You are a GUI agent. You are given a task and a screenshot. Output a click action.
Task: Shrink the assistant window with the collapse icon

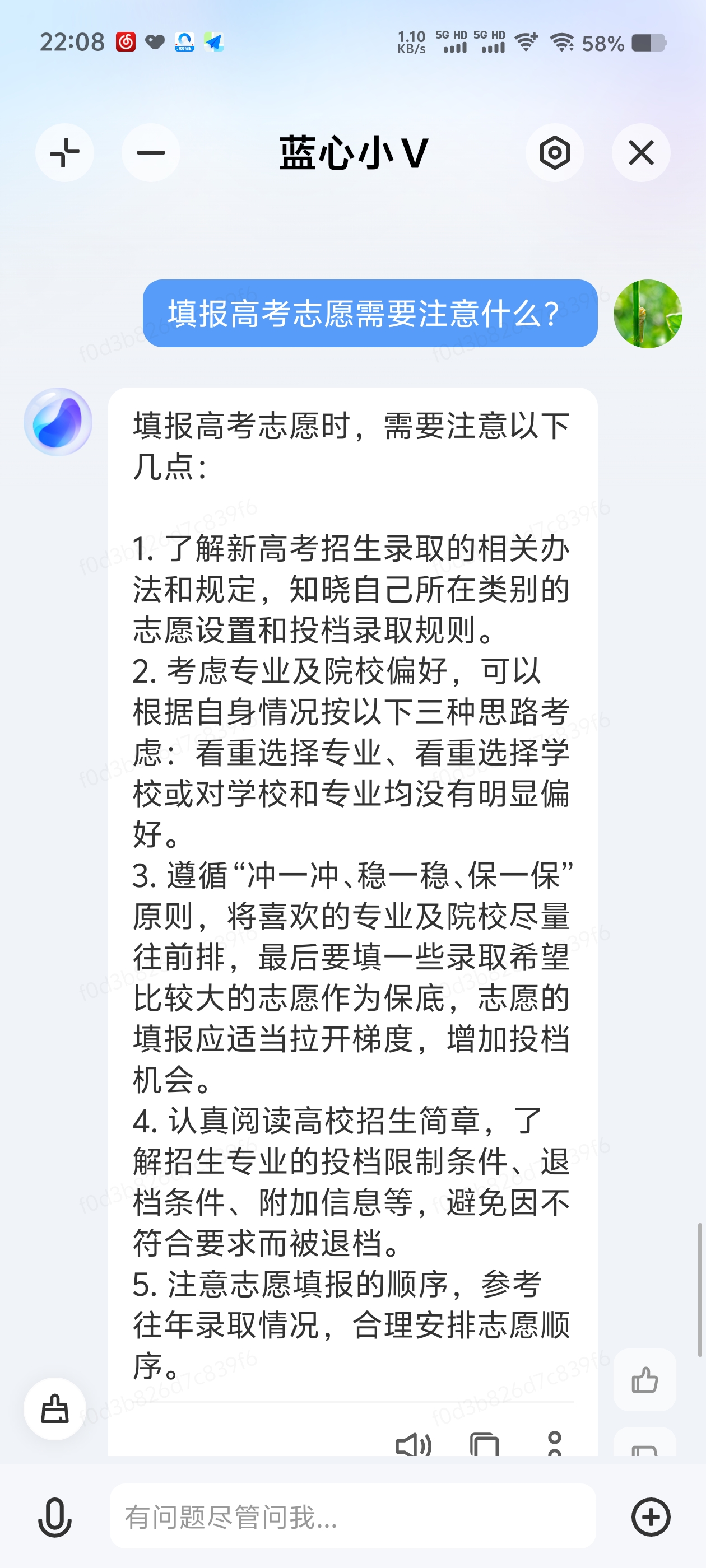pyautogui.click(x=64, y=153)
